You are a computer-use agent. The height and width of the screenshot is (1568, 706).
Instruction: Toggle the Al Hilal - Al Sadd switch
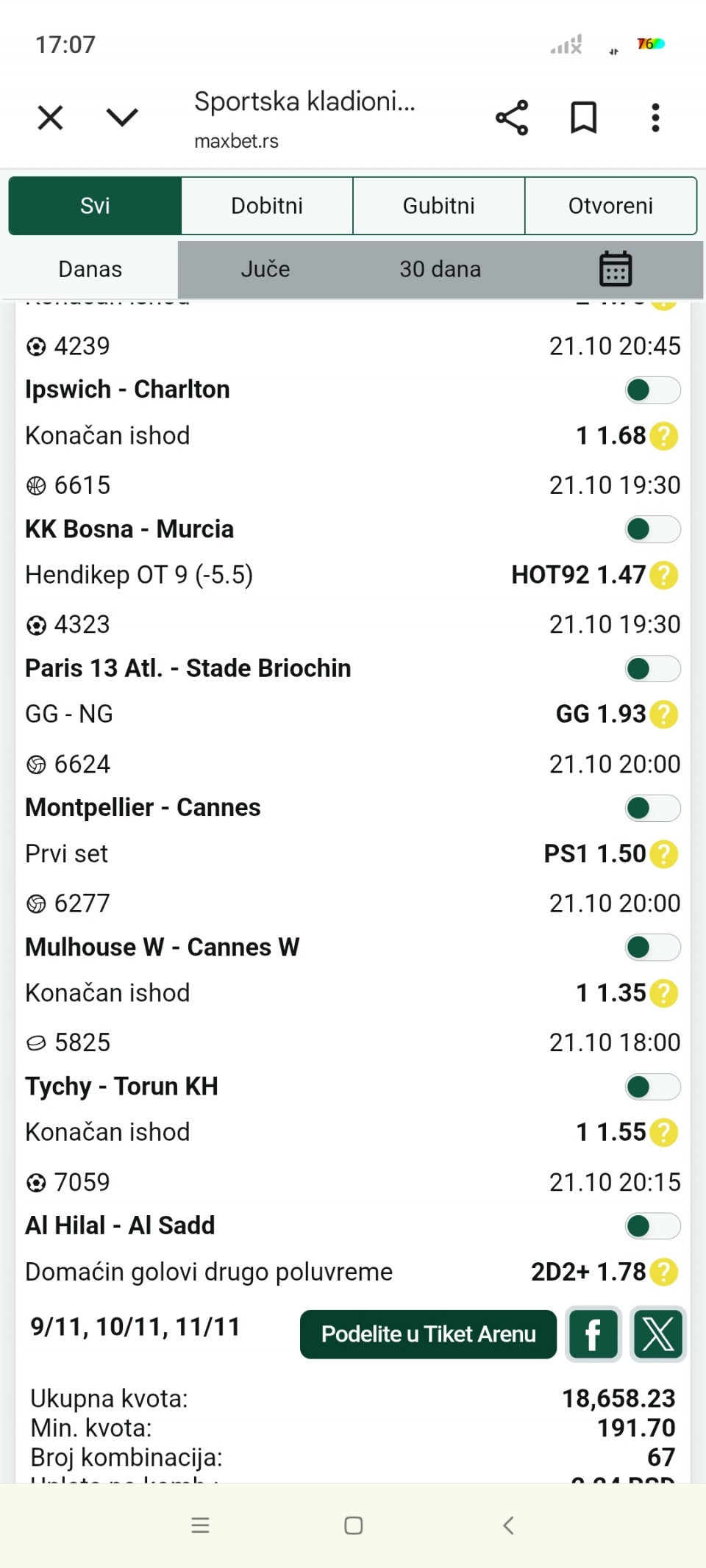tap(652, 1226)
